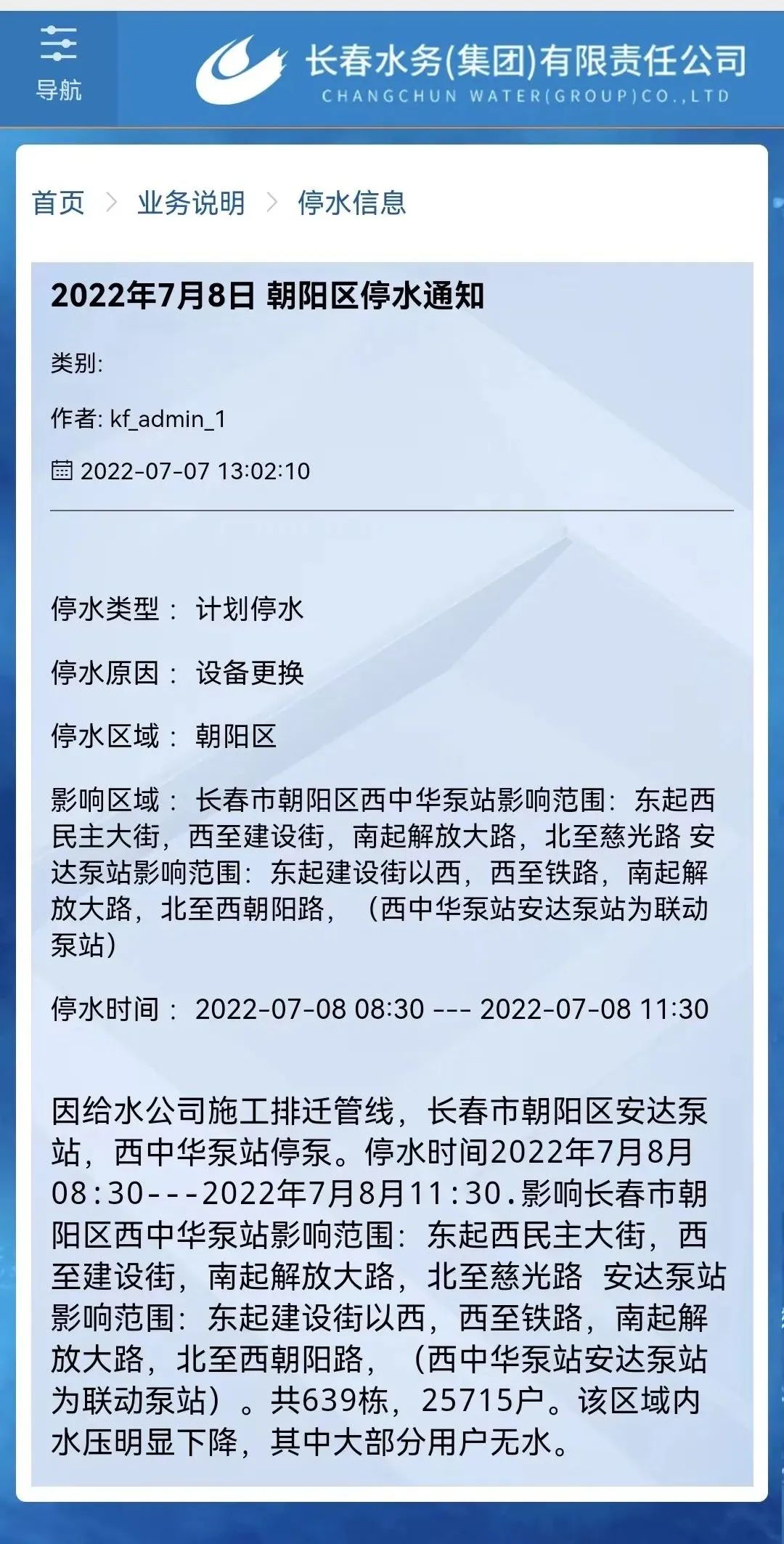Open the 导航 navigation menu
This screenshot has width=784, height=1544.
58,64
